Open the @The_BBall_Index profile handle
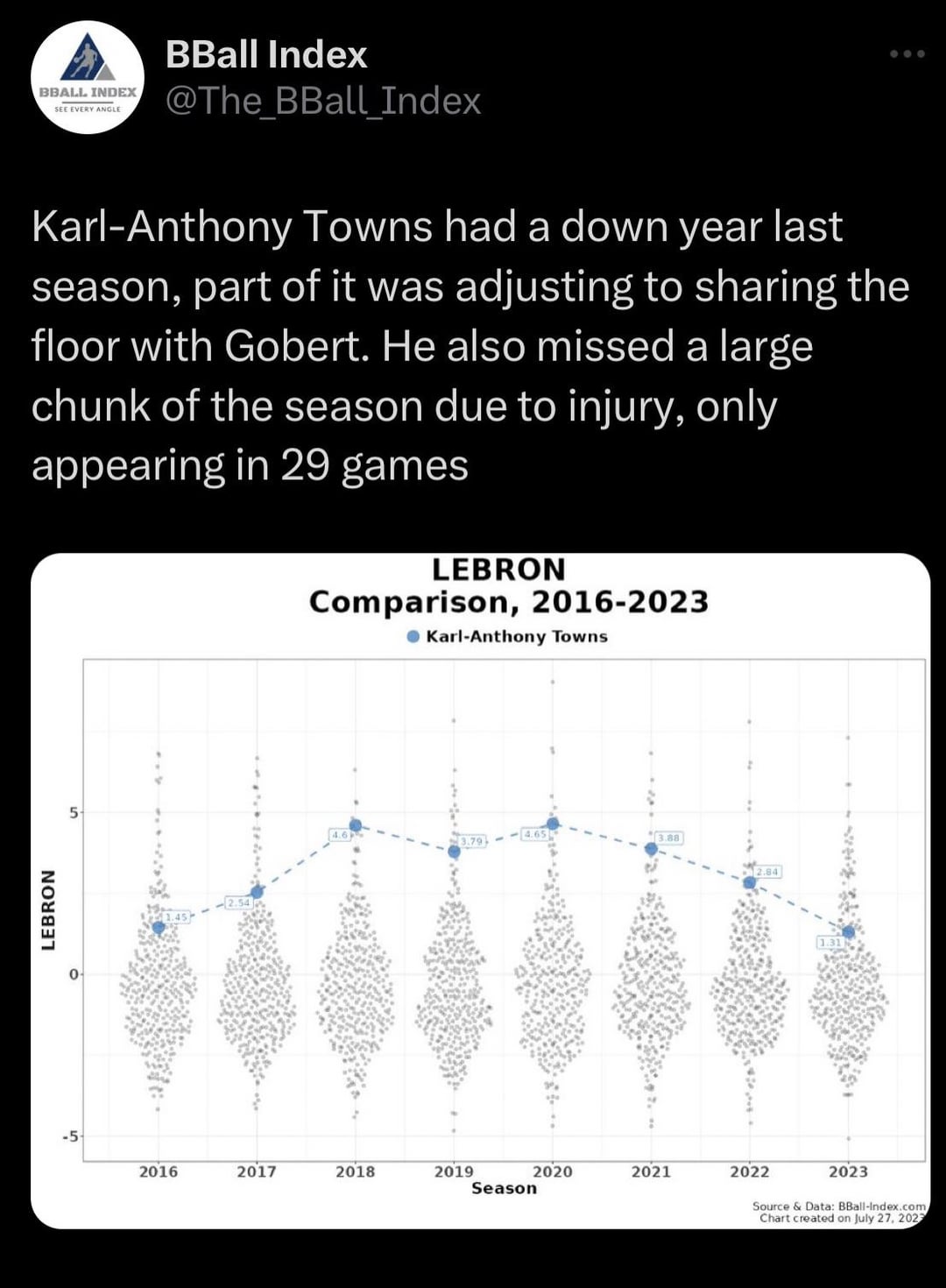This screenshot has width=946, height=1288. (323, 102)
